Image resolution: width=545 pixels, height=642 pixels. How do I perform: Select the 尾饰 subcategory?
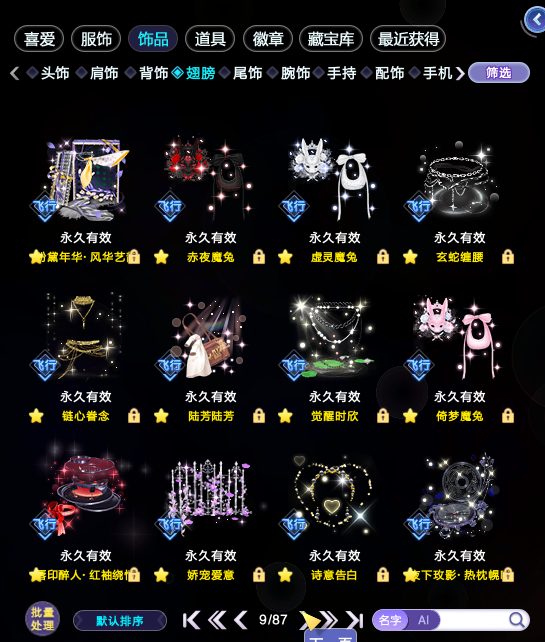pyautogui.click(x=242, y=73)
